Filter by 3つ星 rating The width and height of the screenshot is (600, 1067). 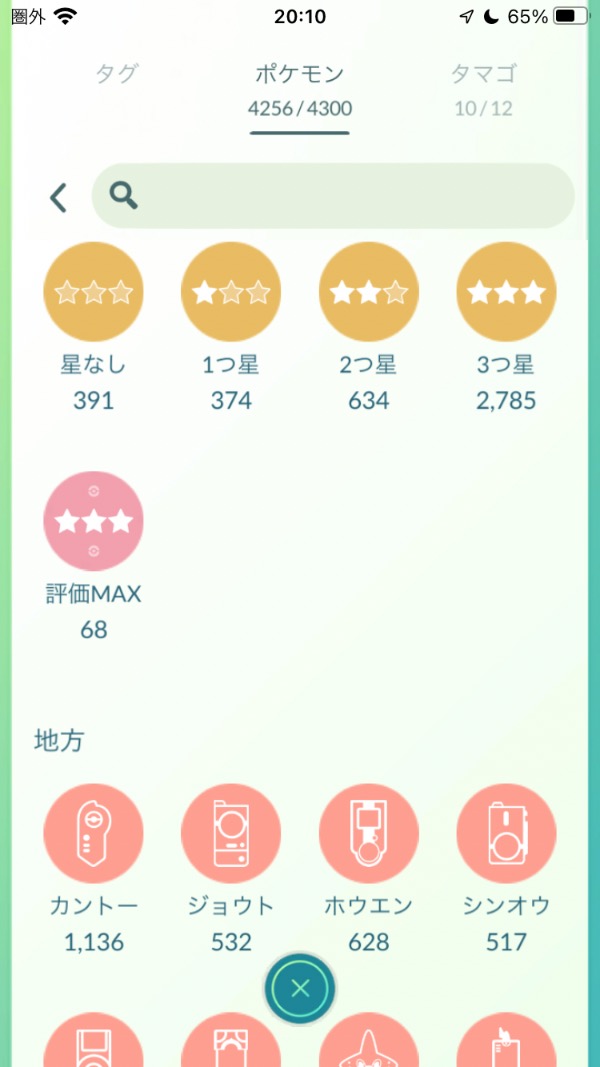point(506,292)
